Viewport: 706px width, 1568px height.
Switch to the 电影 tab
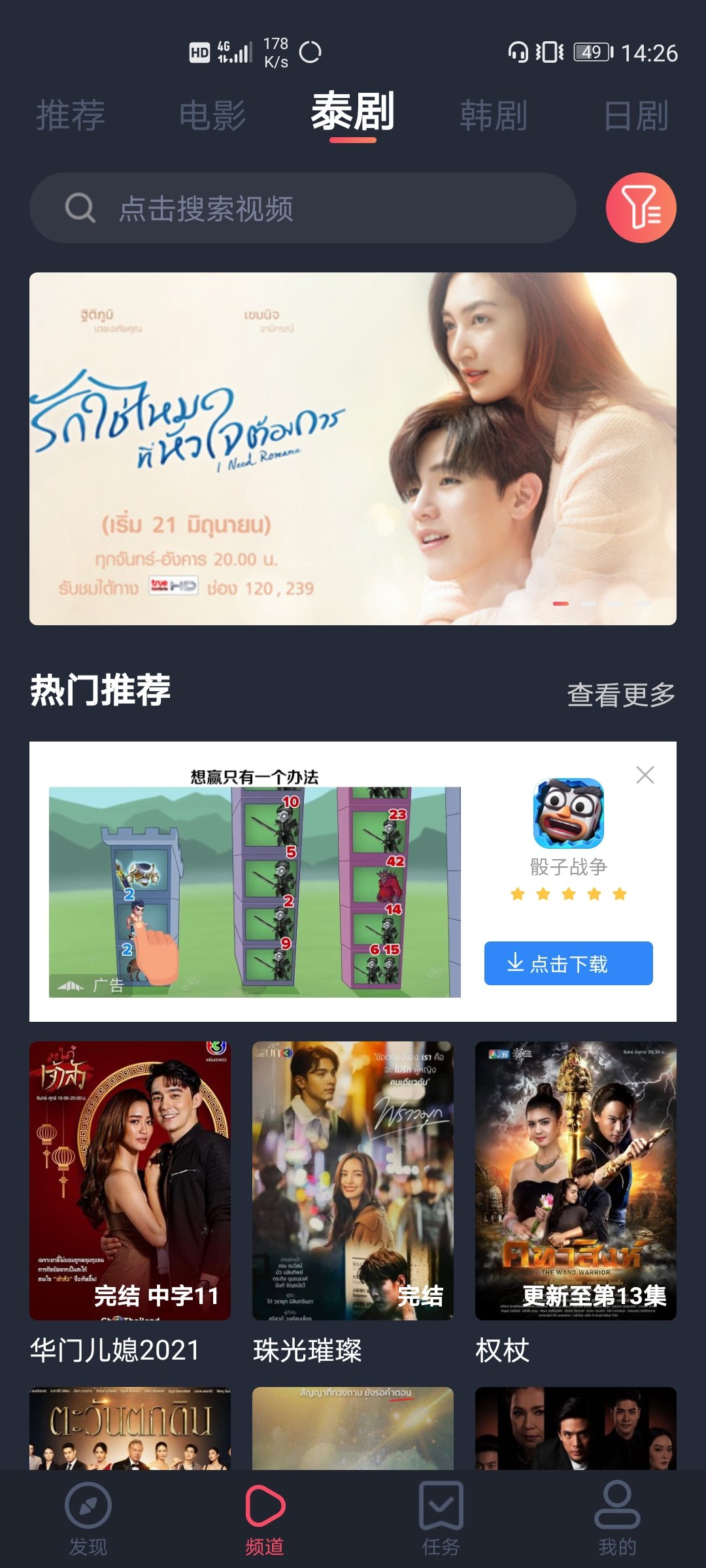(212, 116)
